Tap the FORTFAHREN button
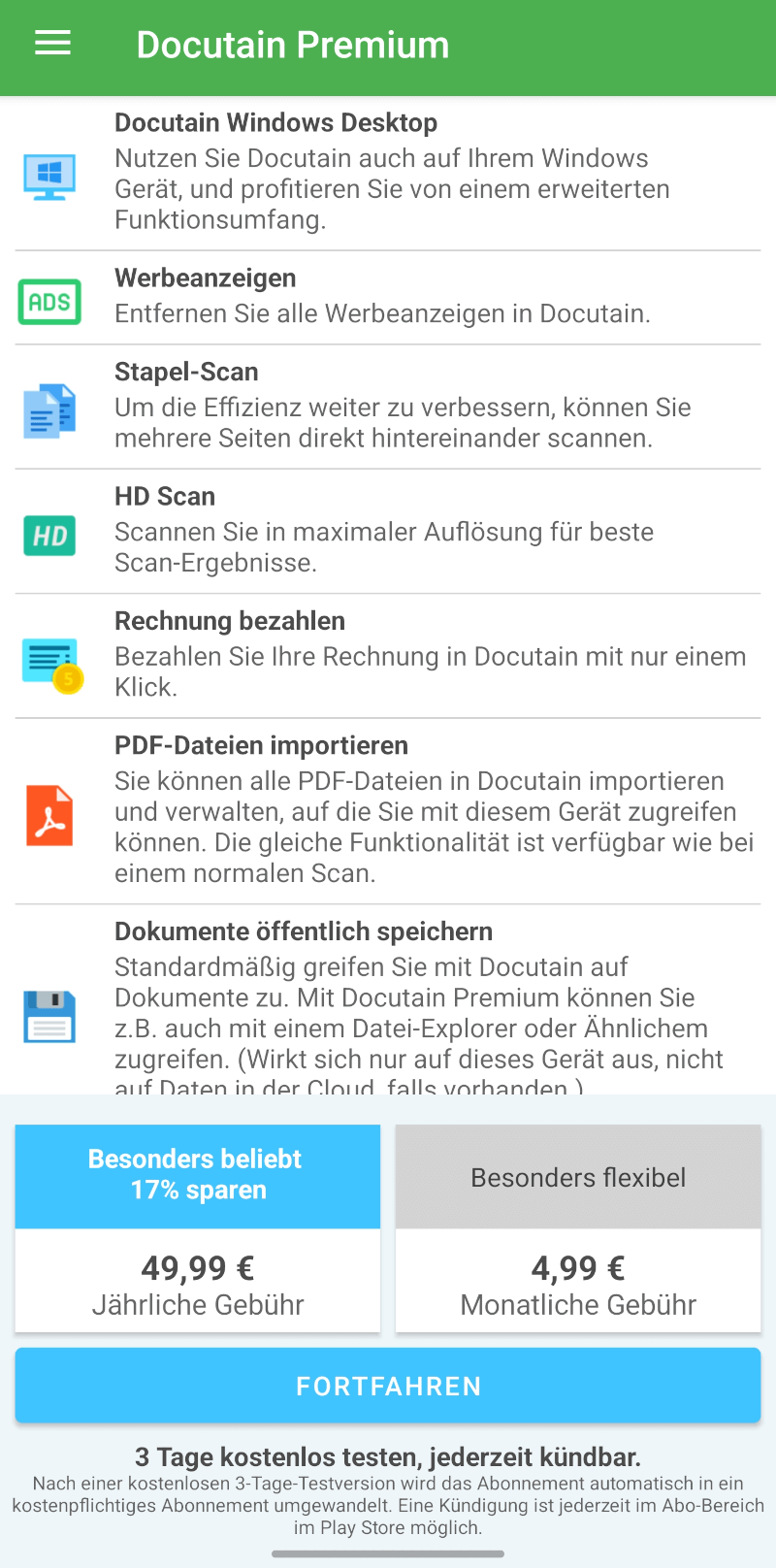The width and height of the screenshot is (776, 1568). click(x=388, y=1386)
